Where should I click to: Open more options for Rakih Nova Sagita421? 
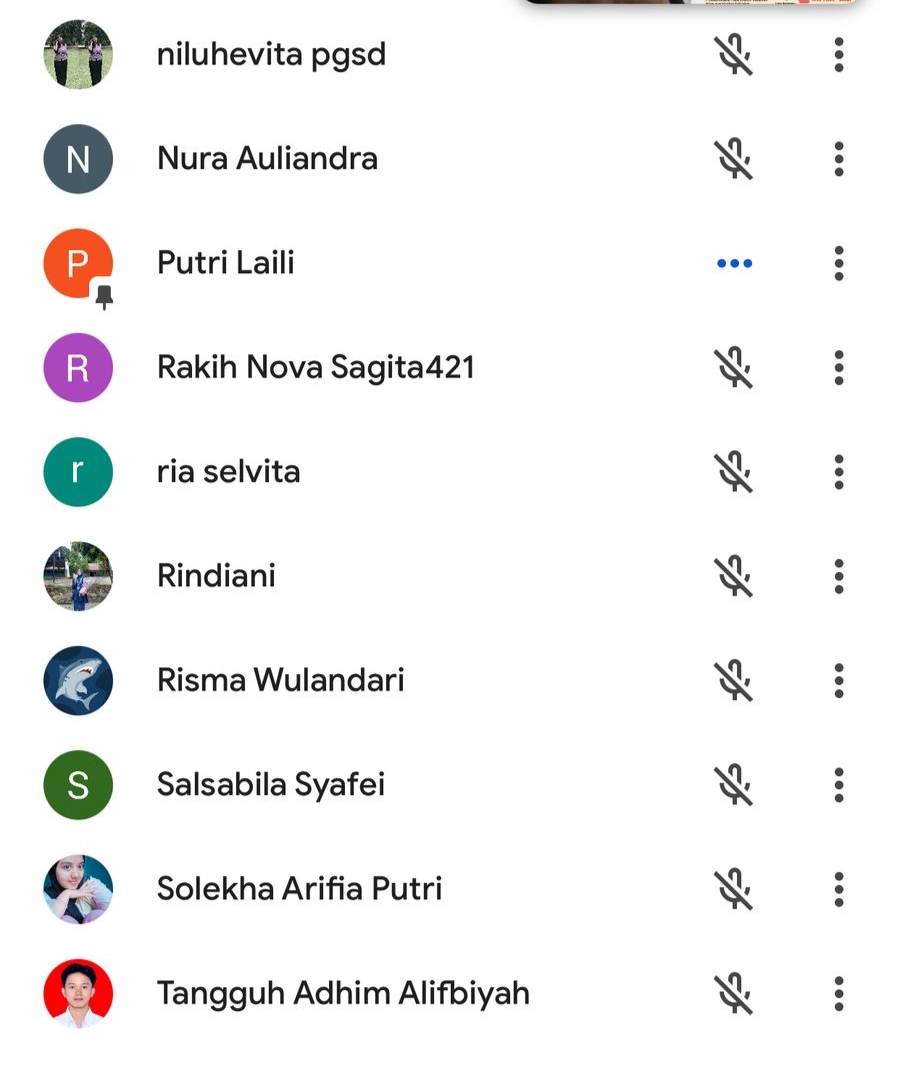tap(838, 368)
